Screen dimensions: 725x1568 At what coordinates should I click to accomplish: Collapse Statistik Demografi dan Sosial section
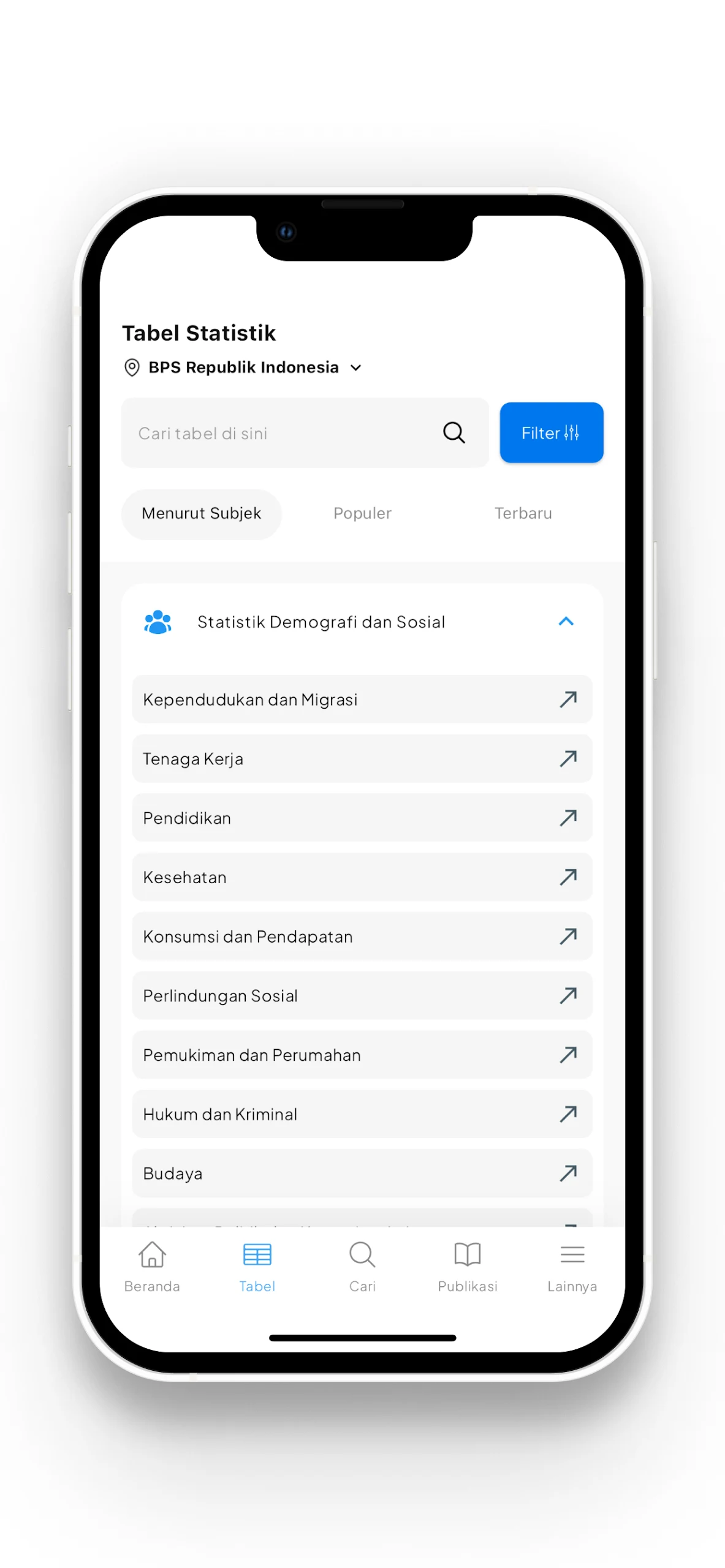tap(566, 622)
